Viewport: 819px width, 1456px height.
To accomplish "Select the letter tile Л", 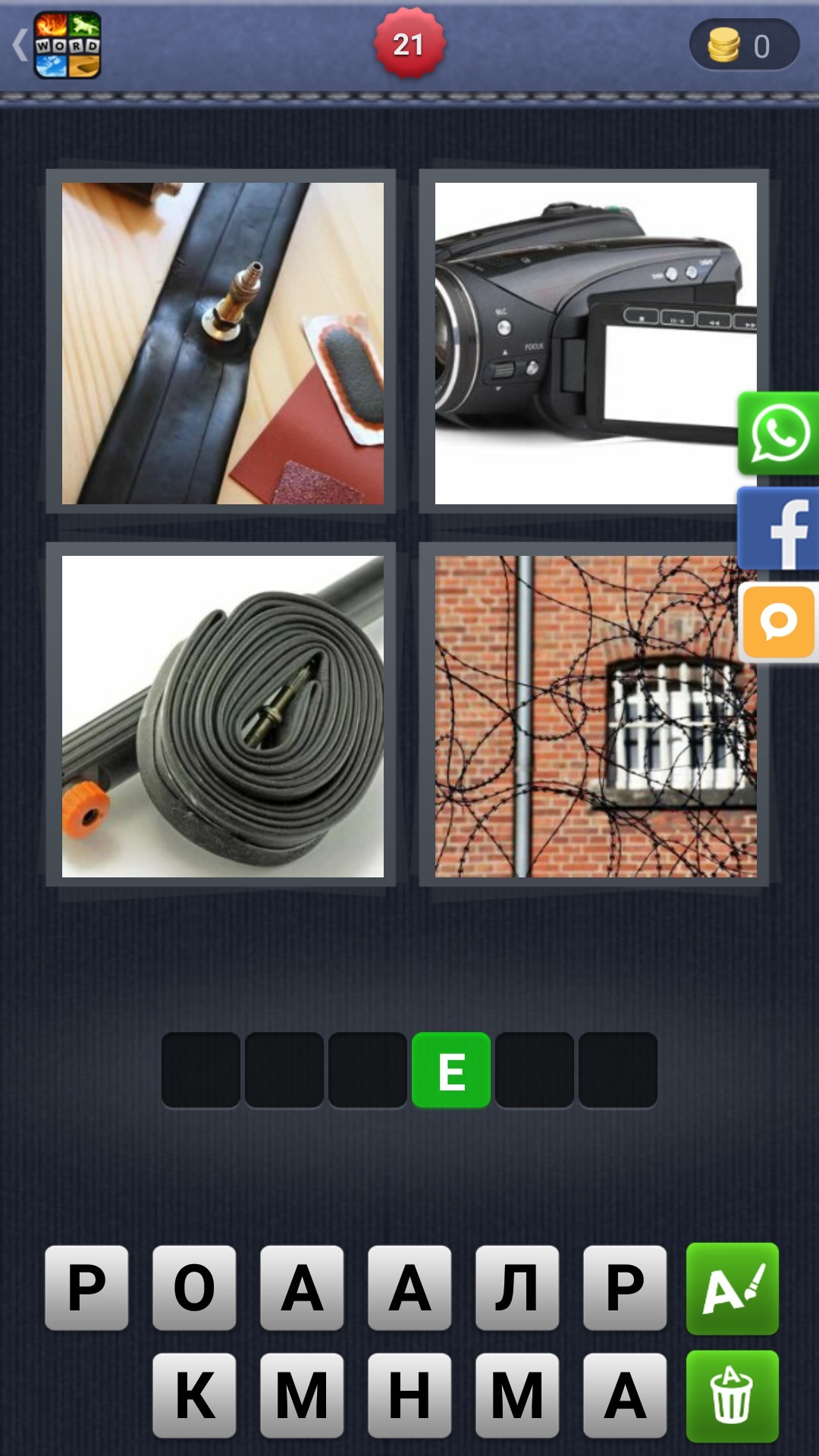I will click(517, 1288).
